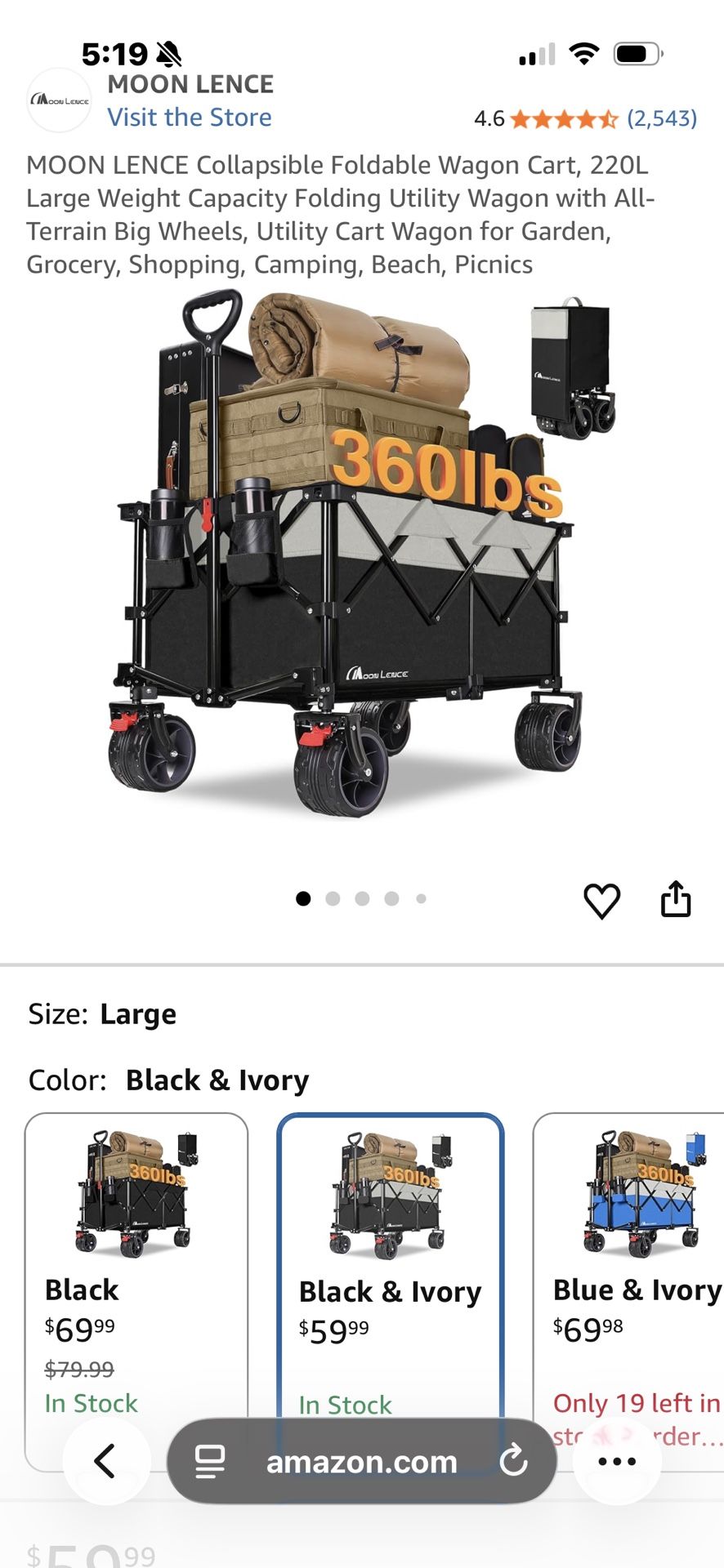Visit the MOON LENCE store
The image size is (724, 1568).
[190, 118]
